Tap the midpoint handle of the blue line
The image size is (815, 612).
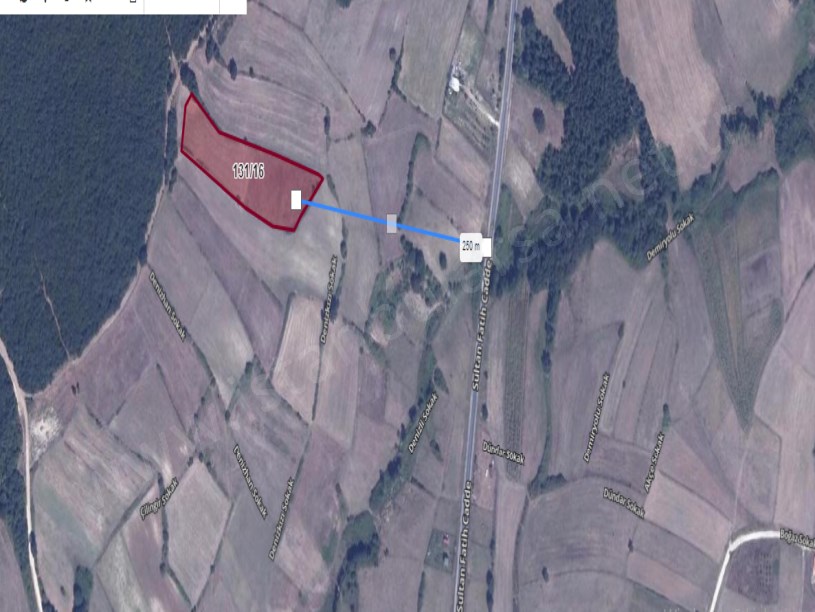[x=392, y=223]
